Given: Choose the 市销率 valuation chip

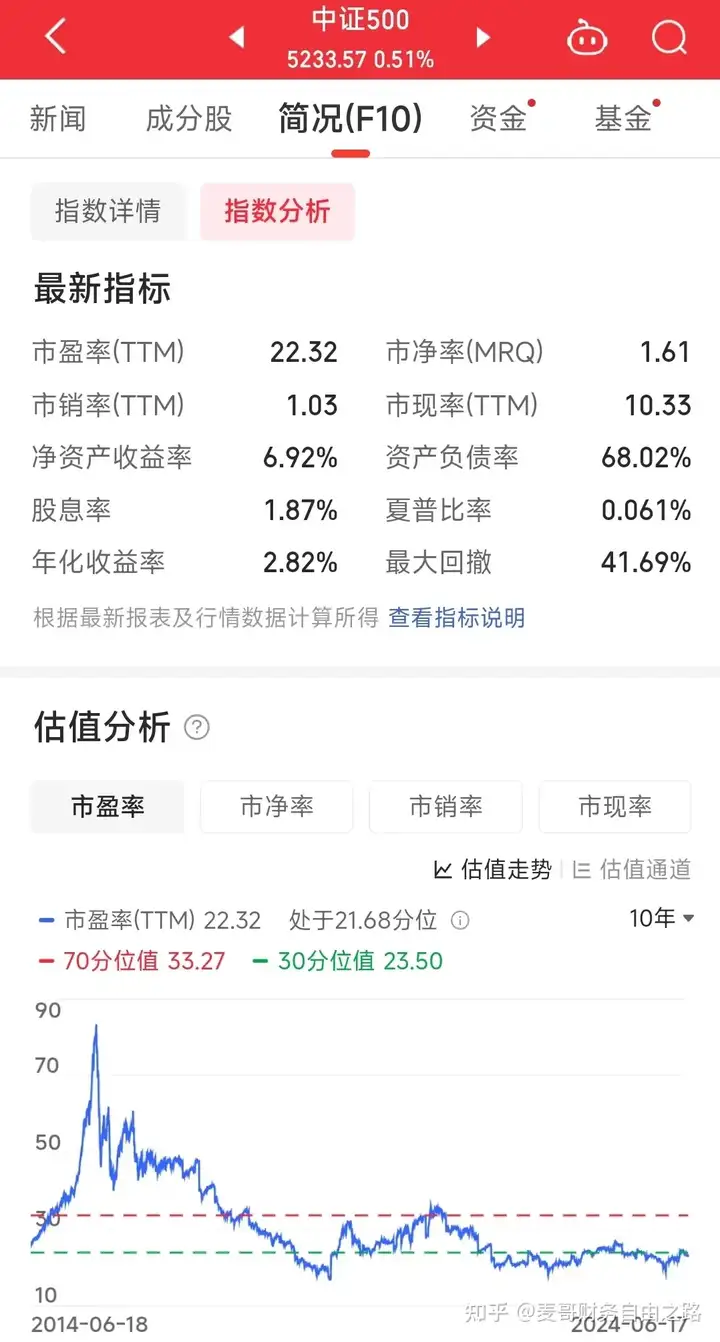Looking at the screenshot, I should tap(446, 807).
